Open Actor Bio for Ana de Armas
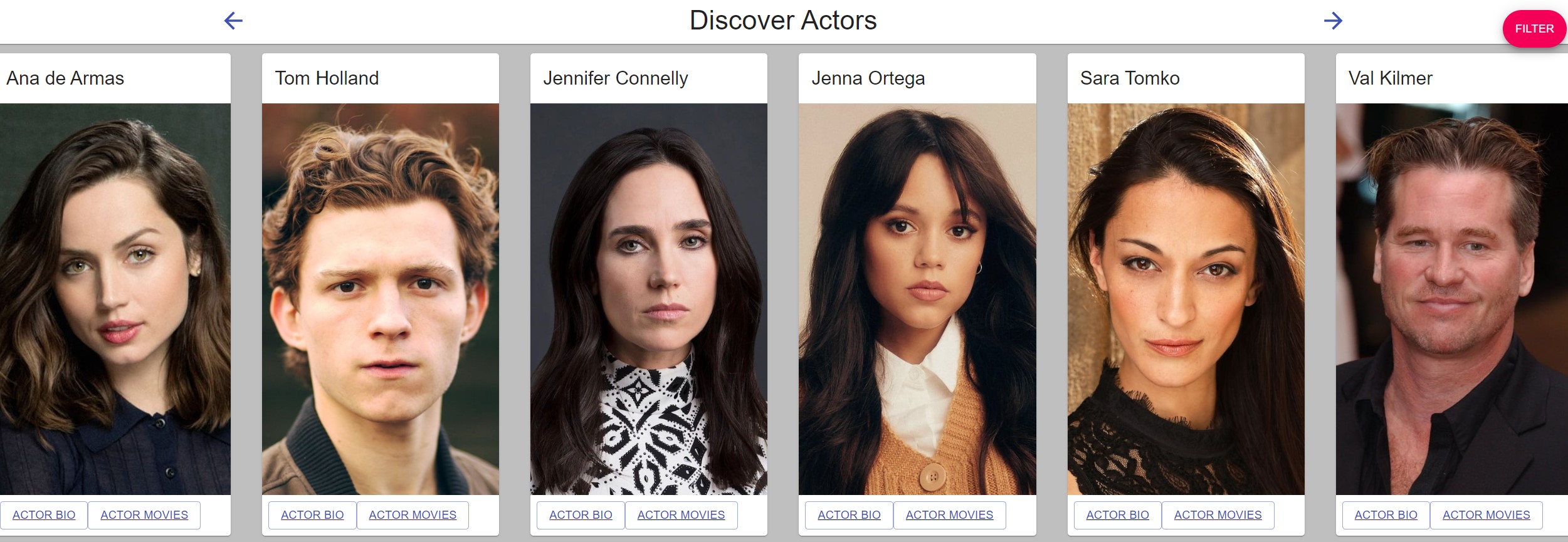The width and height of the screenshot is (1568, 542). click(x=44, y=515)
